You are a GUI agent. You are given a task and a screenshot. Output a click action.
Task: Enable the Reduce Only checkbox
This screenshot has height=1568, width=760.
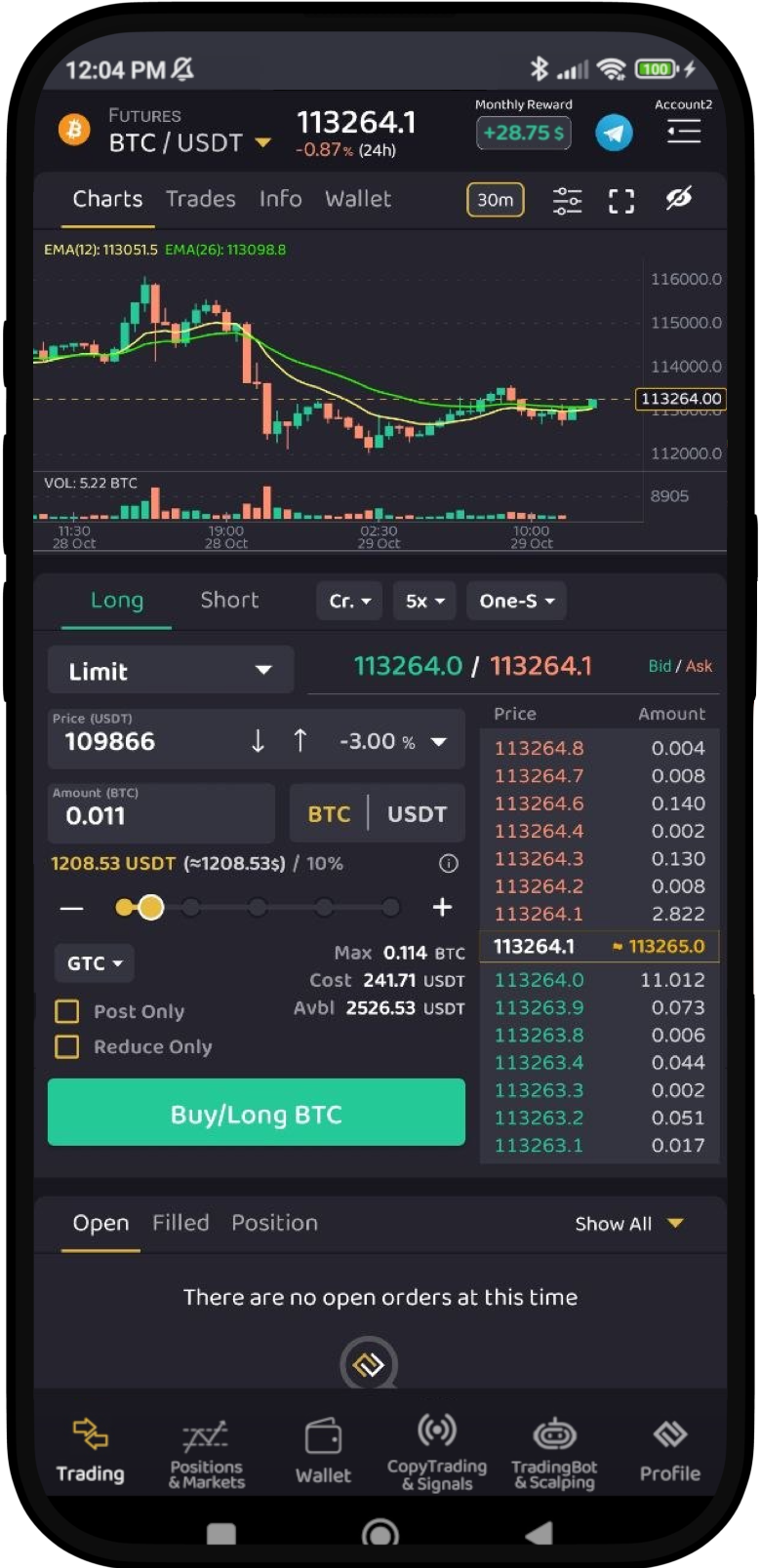tap(66, 1046)
